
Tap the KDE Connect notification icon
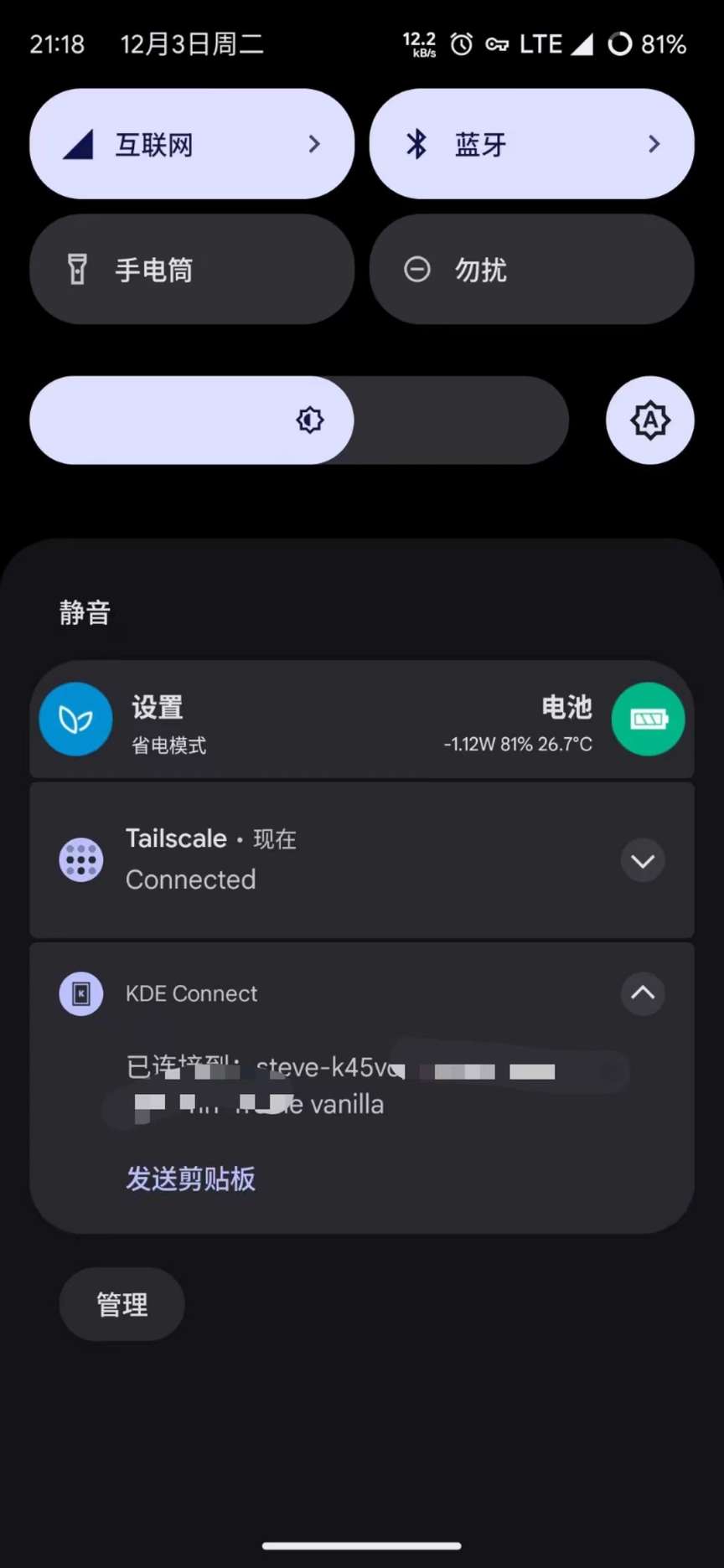pos(80,993)
